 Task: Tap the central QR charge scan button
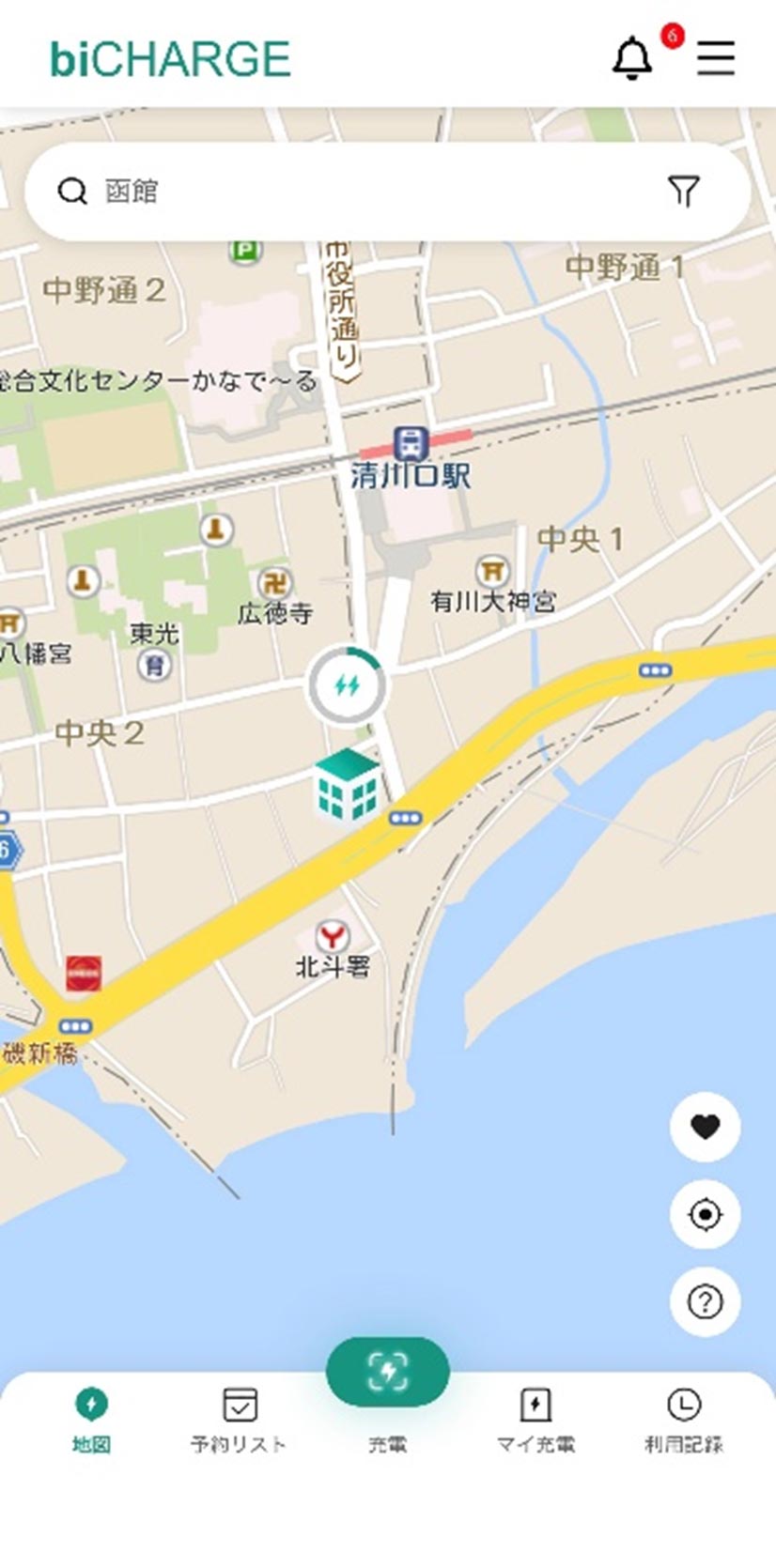pyautogui.click(x=389, y=1372)
